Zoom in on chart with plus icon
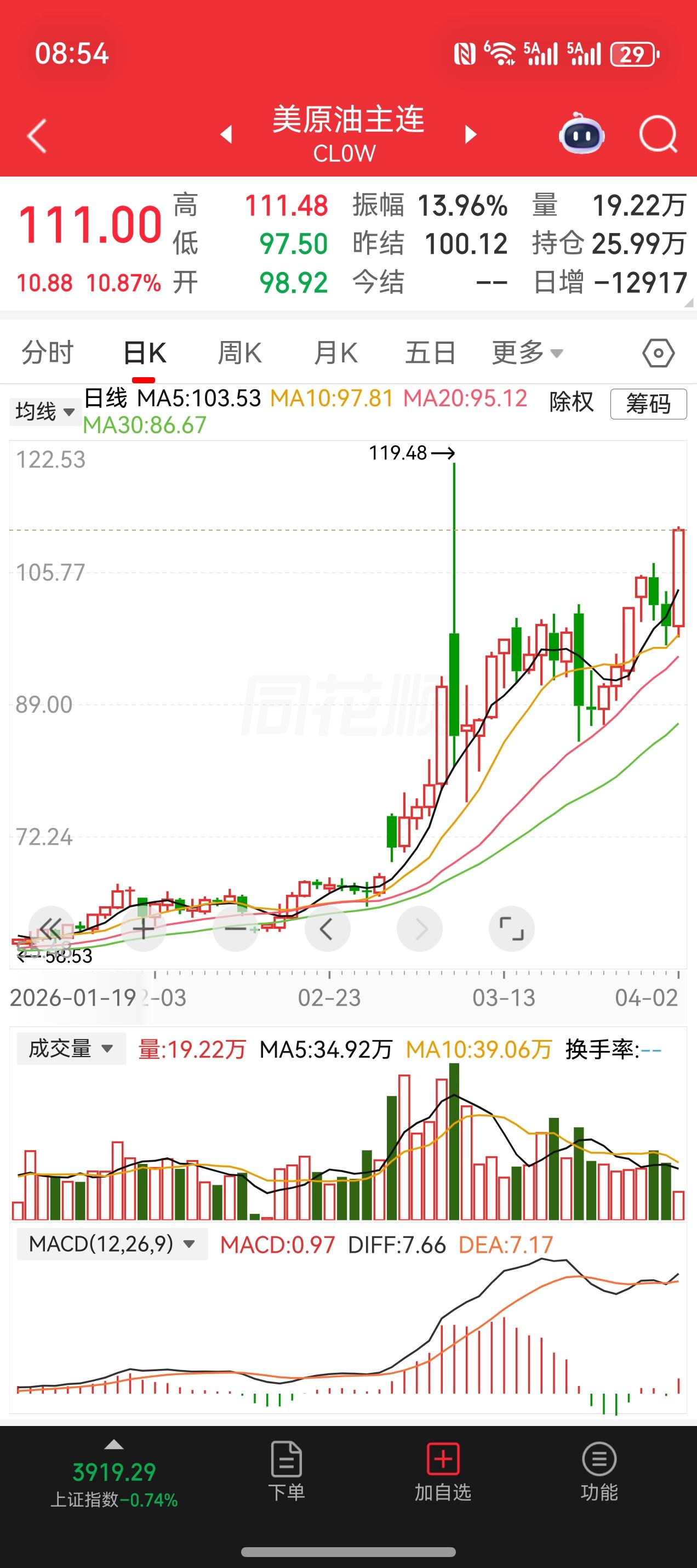 click(x=145, y=928)
